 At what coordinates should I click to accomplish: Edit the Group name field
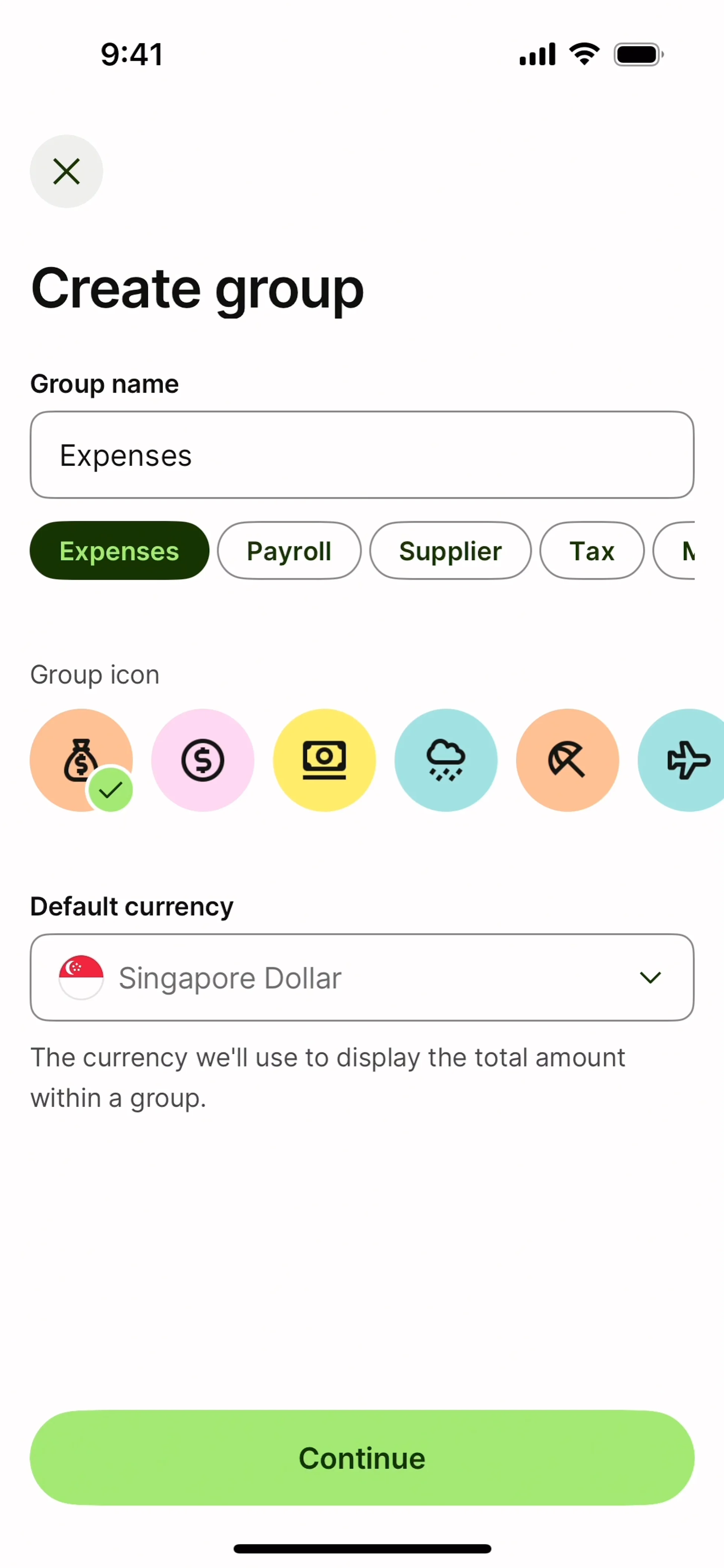tap(362, 455)
